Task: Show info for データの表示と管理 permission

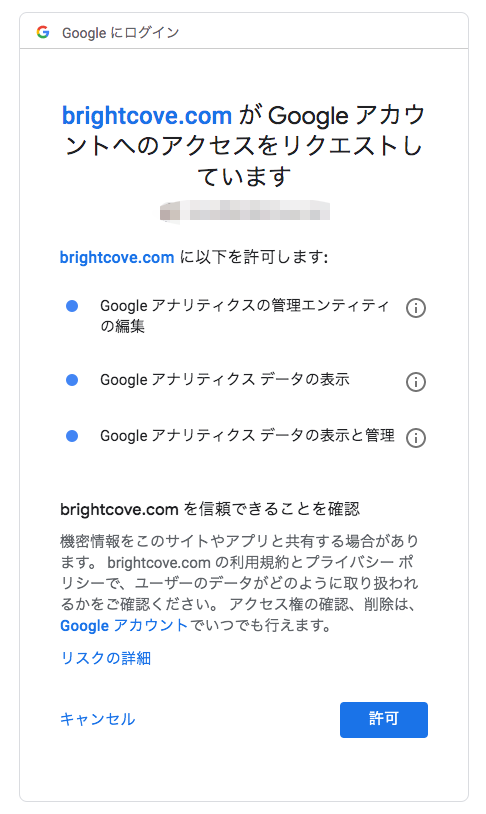Action: (415, 438)
